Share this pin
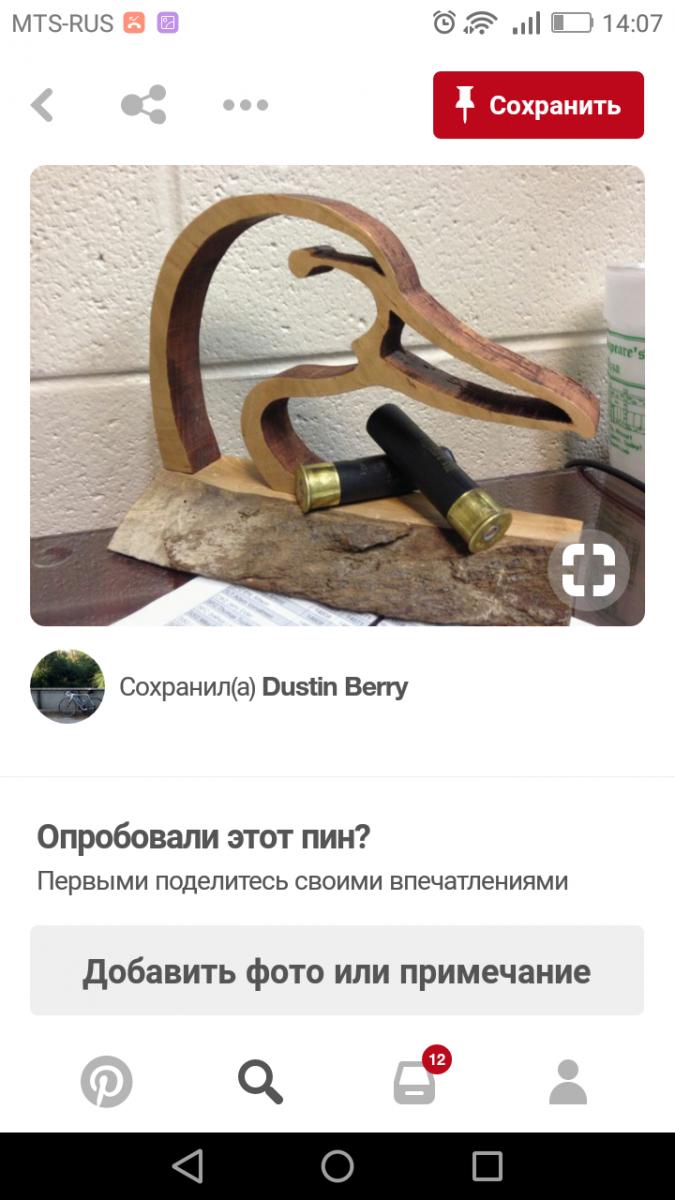The width and height of the screenshot is (675, 1200). point(143,105)
